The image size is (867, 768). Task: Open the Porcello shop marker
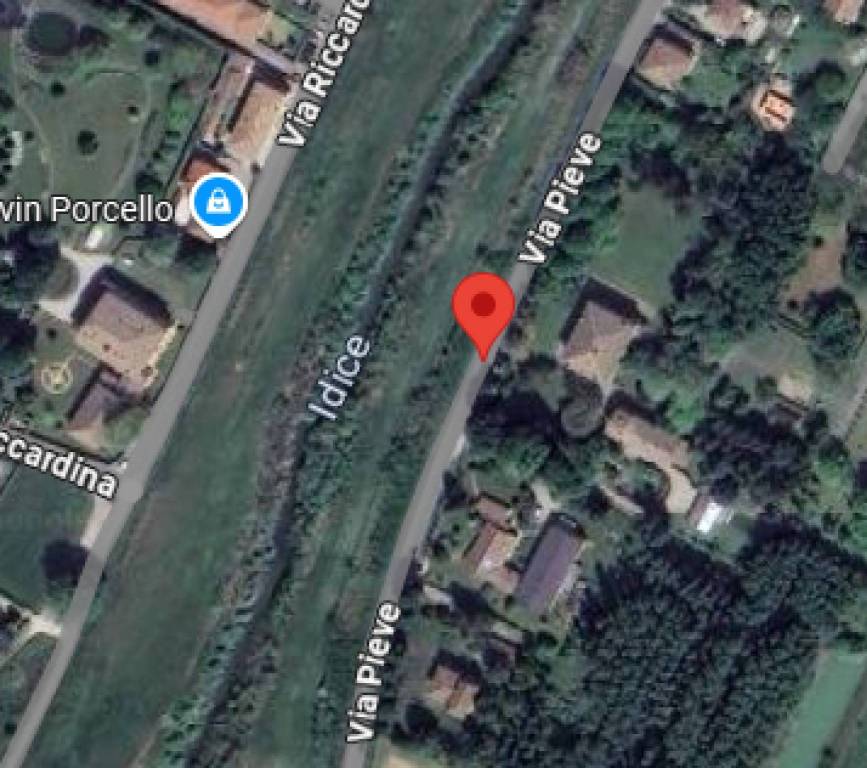pos(219,203)
